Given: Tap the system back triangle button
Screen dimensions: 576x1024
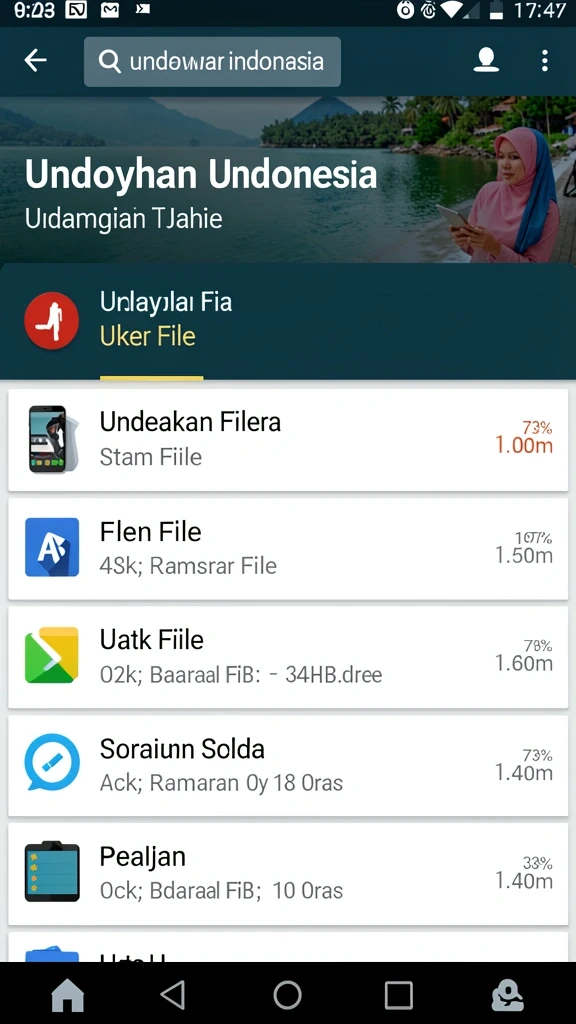Looking at the screenshot, I should tap(172, 995).
